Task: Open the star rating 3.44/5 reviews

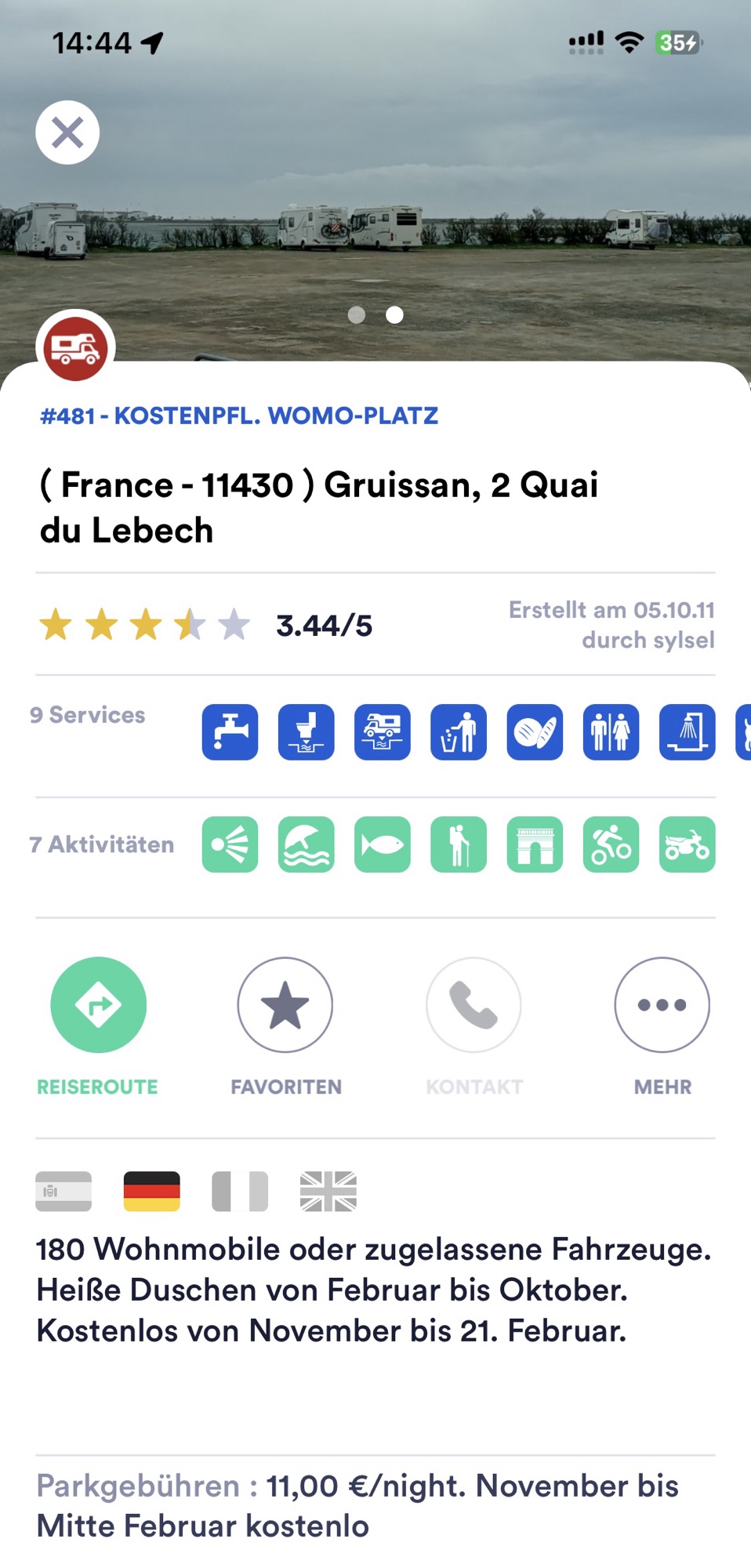Action: click(205, 626)
